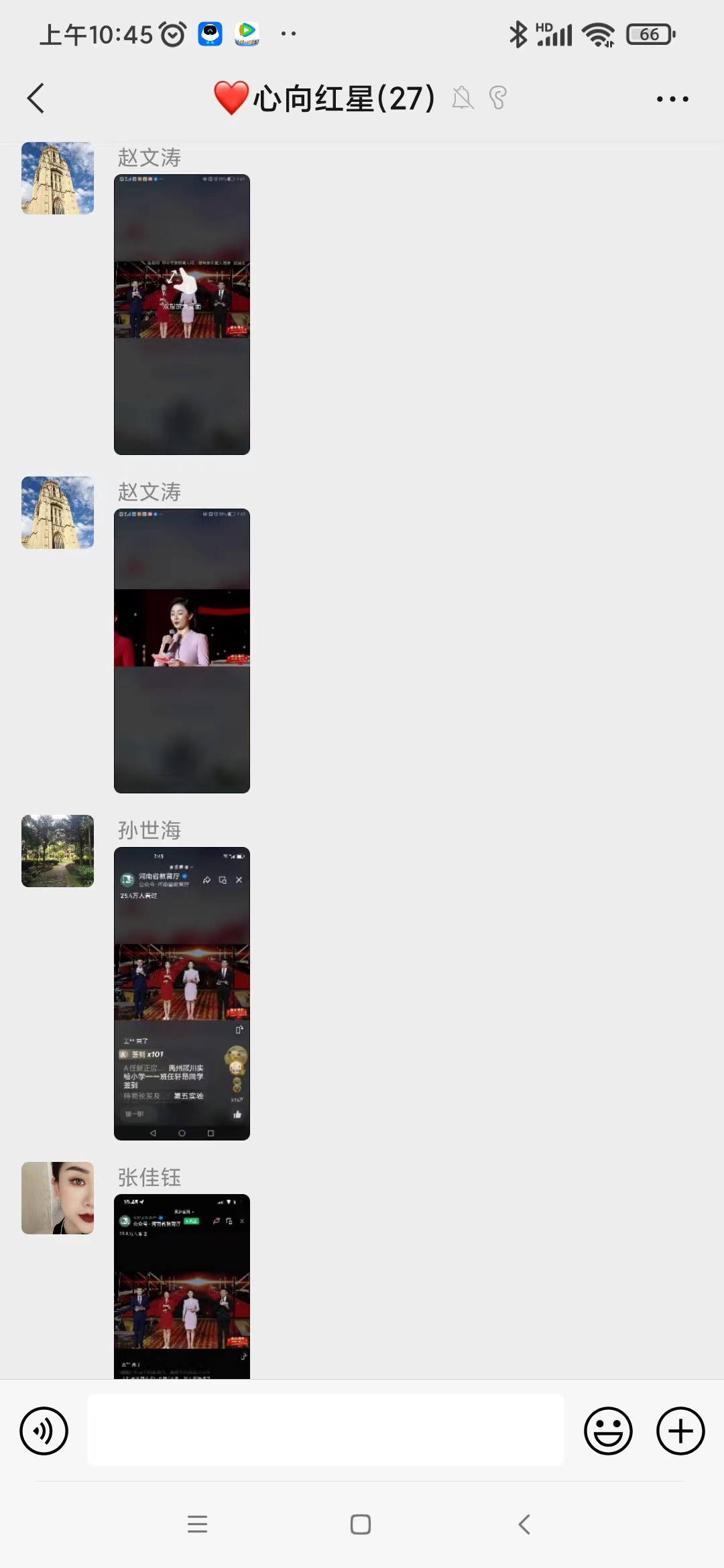
Task: Open 孙世海's profile avatar
Action: [58, 851]
